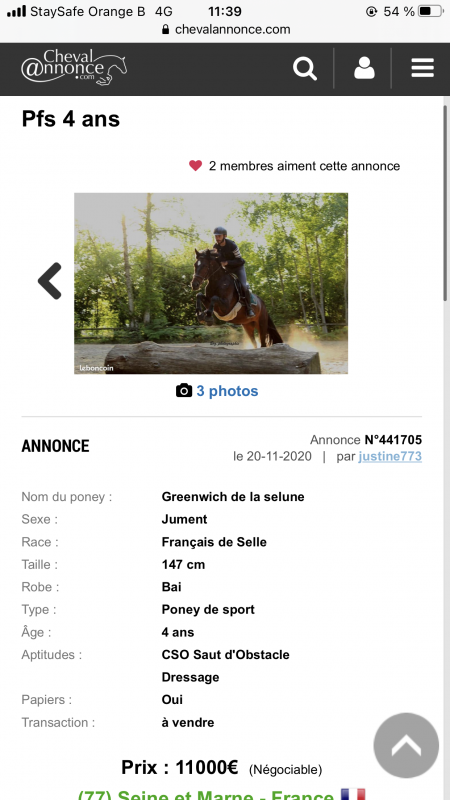Open the jumping pony photo
The height and width of the screenshot is (800, 450).
tap(211, 283)
